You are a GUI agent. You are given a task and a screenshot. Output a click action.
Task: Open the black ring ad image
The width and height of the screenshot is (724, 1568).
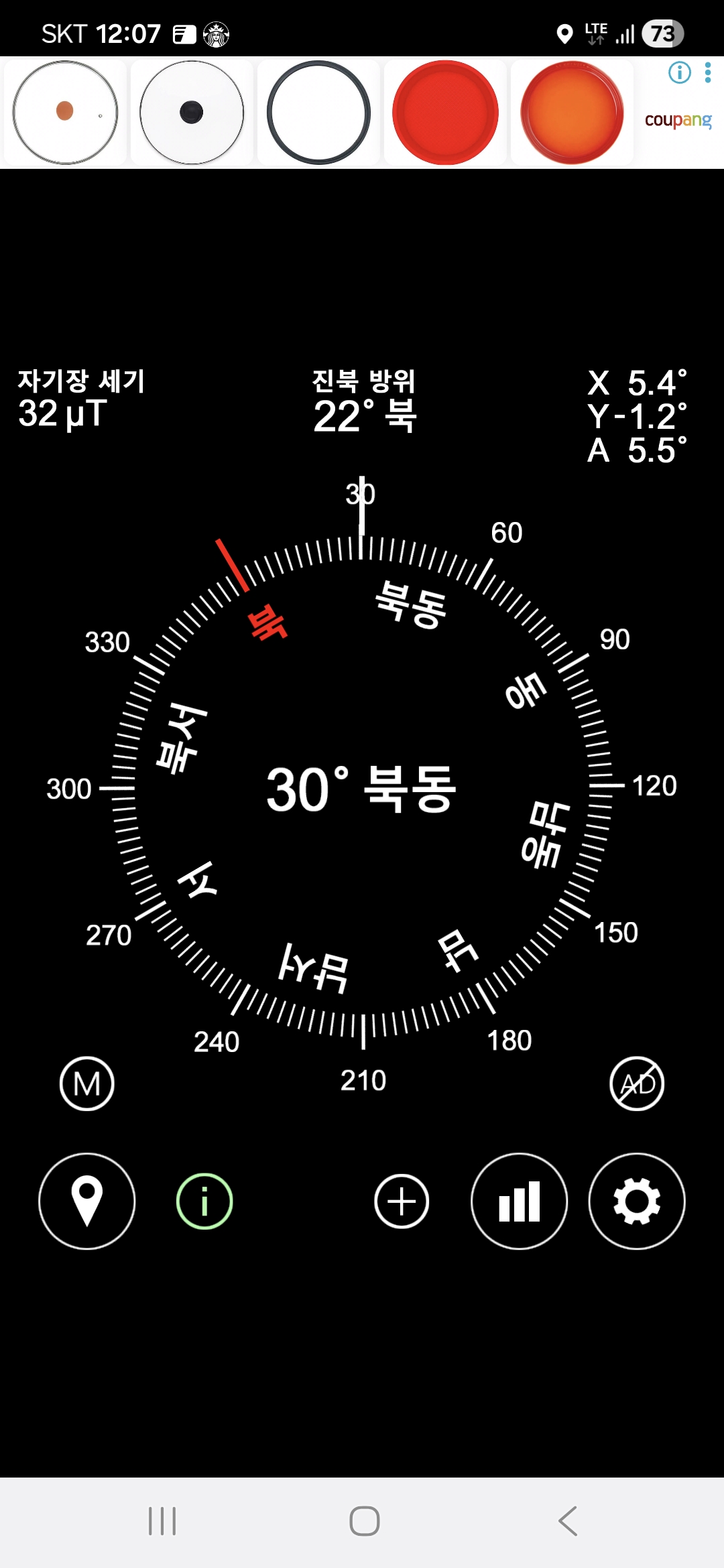[x=318, y=113]
